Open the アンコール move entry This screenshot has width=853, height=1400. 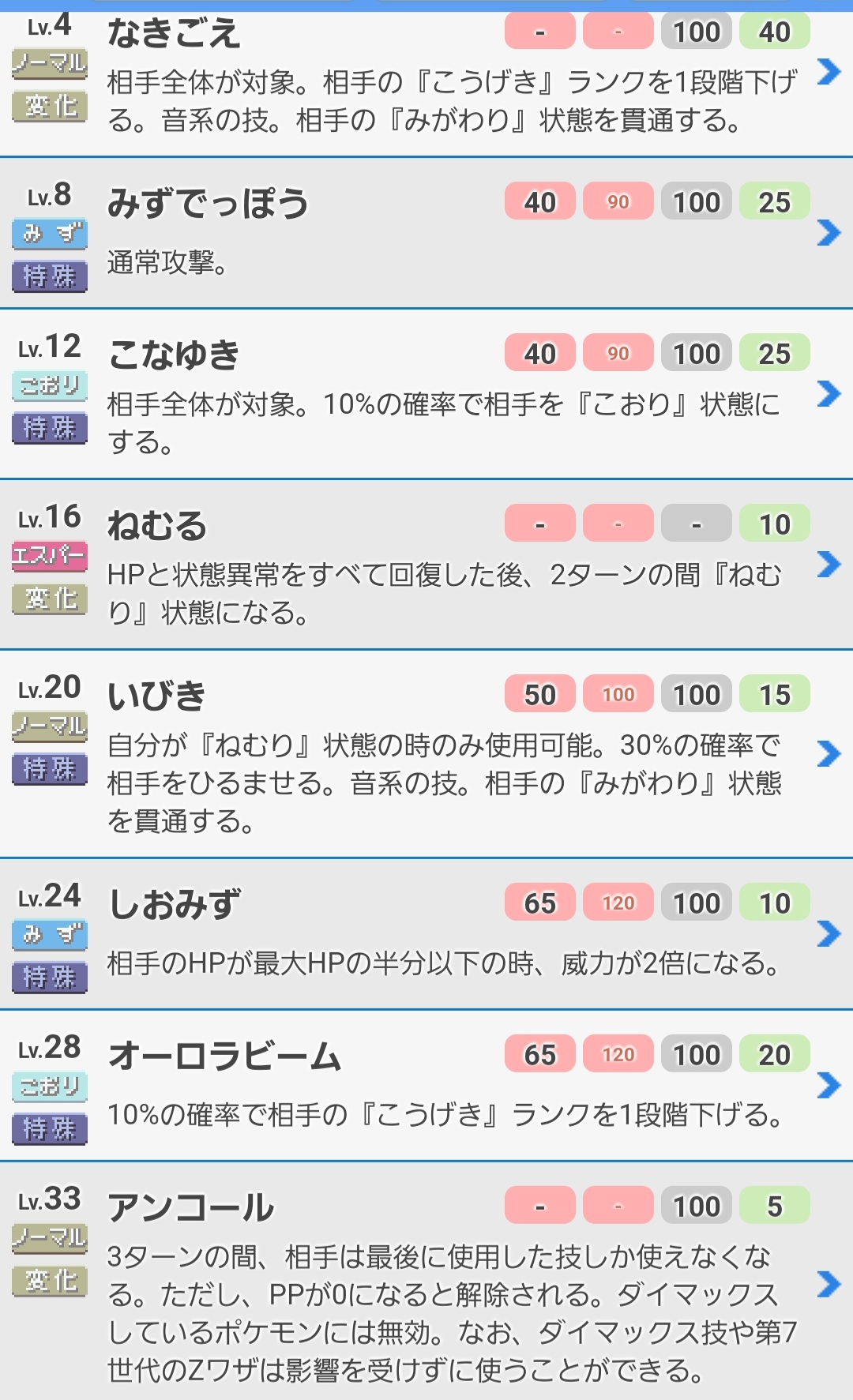tap(426, 1281)
